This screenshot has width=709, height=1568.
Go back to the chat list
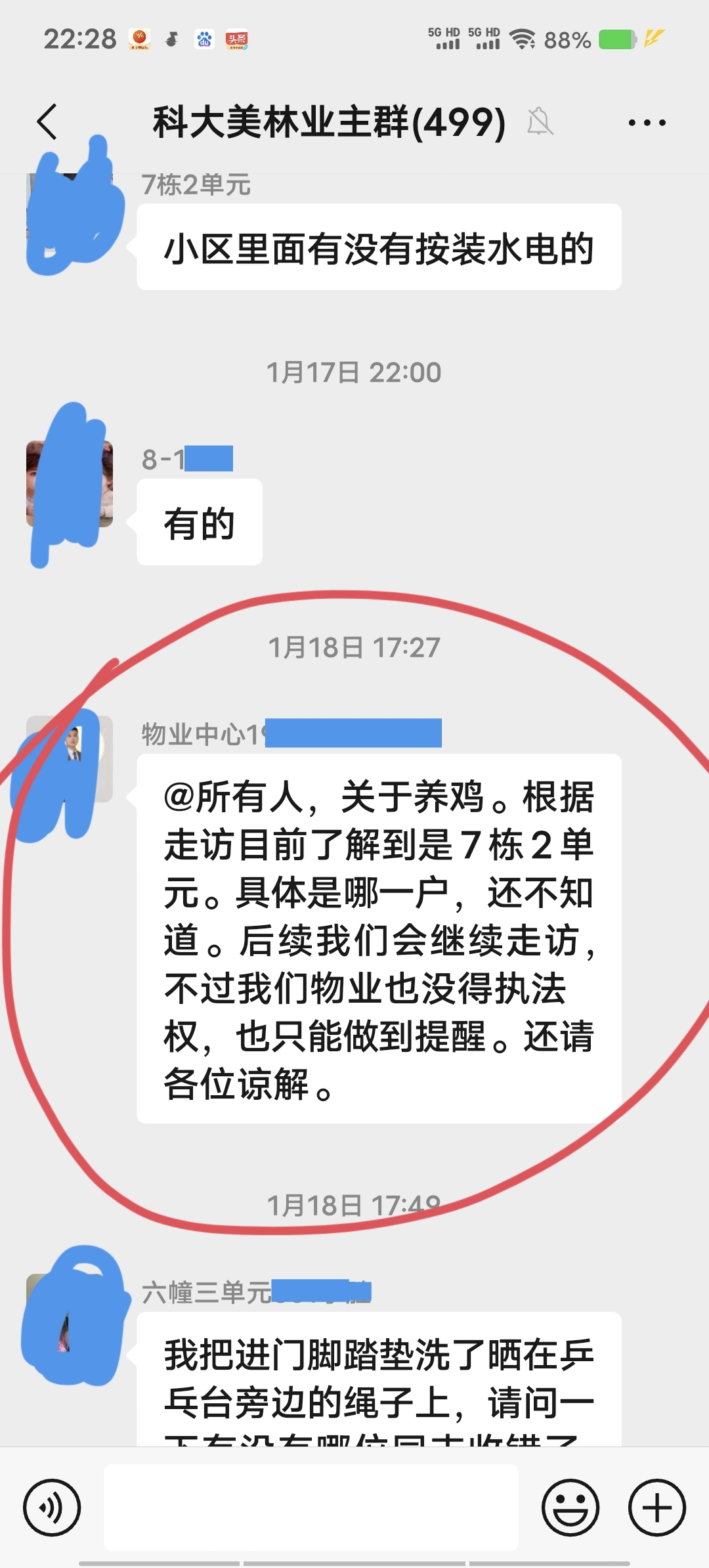pyautogui.click(x=47, y=122)
